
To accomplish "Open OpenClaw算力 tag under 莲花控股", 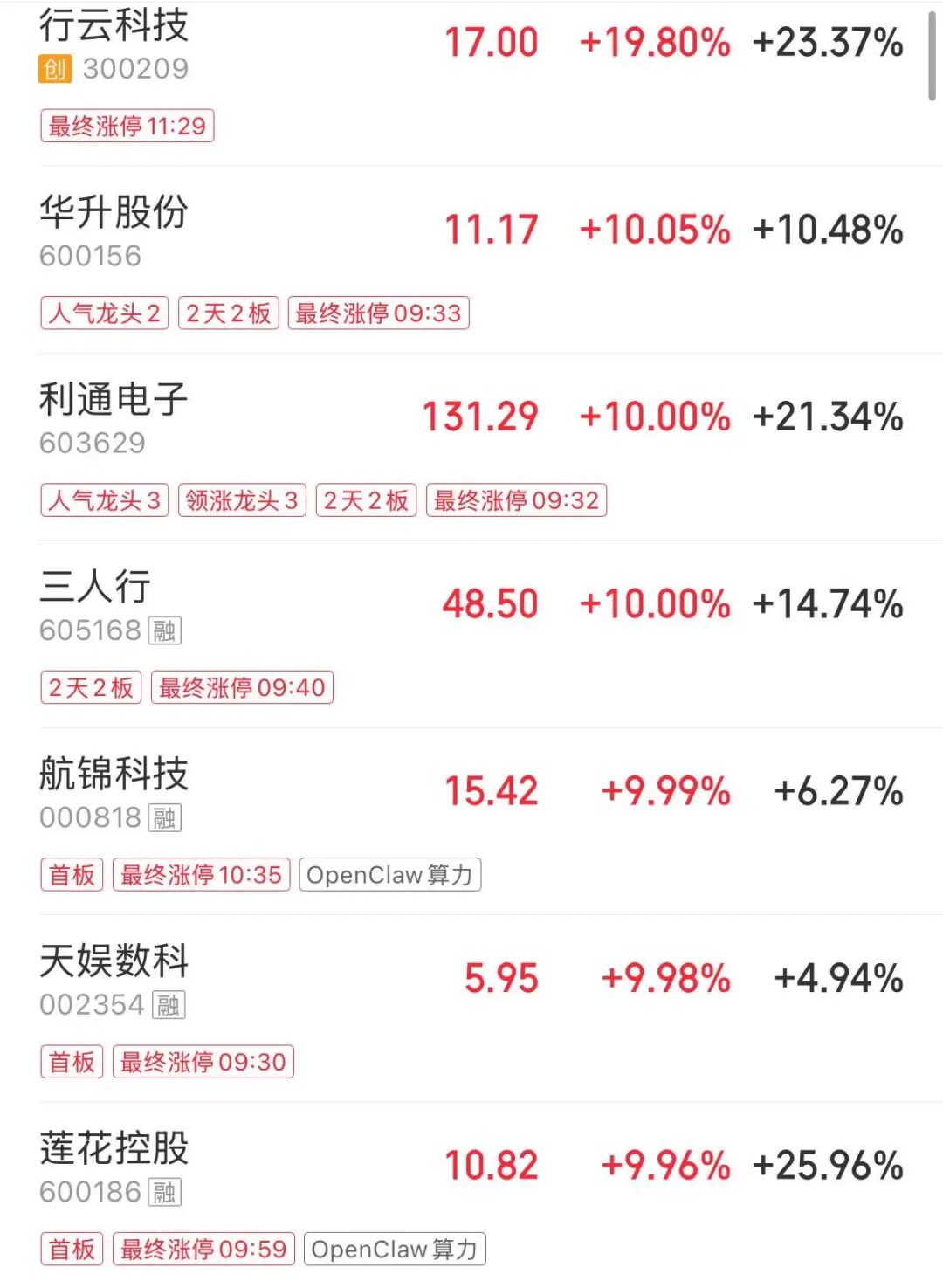I will coord(394,1250).
